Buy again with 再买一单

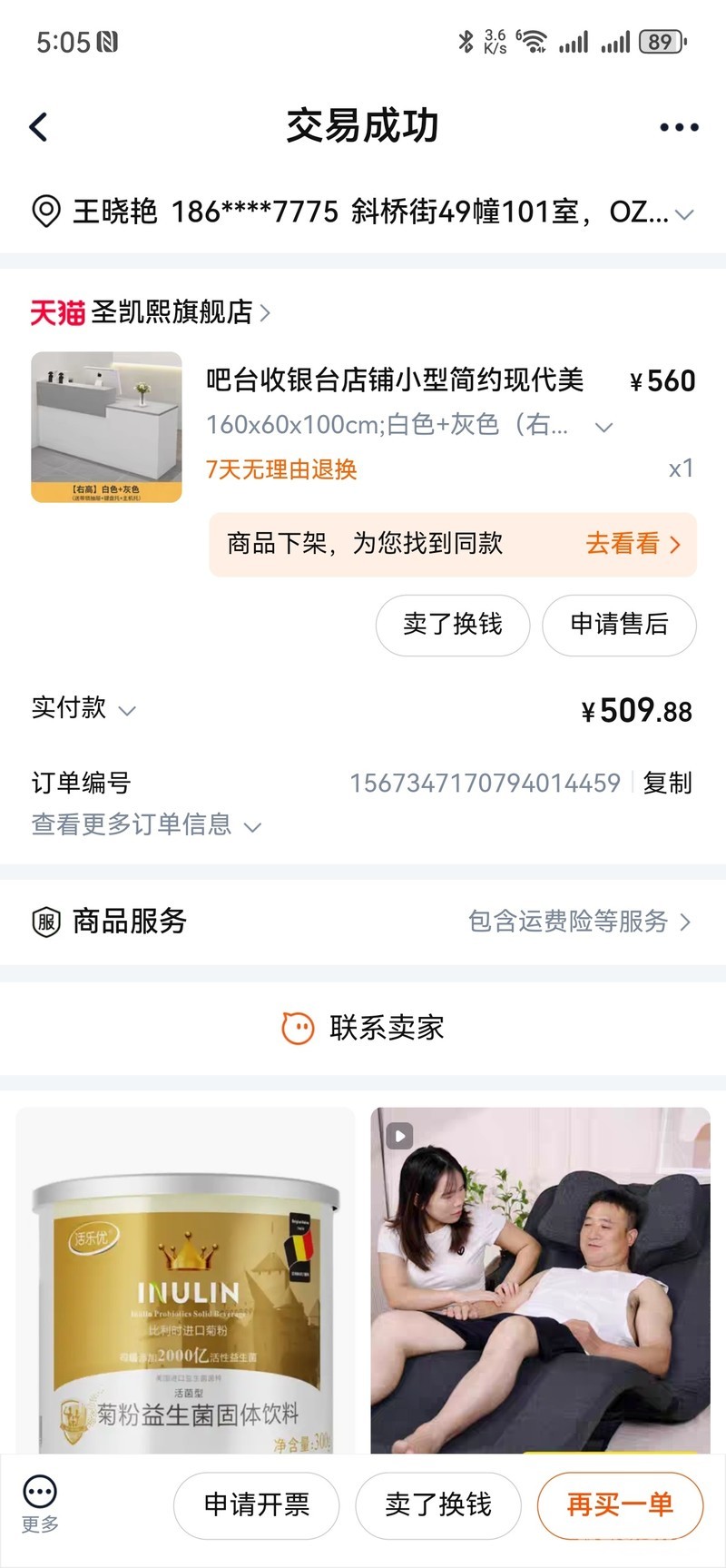620,1505
